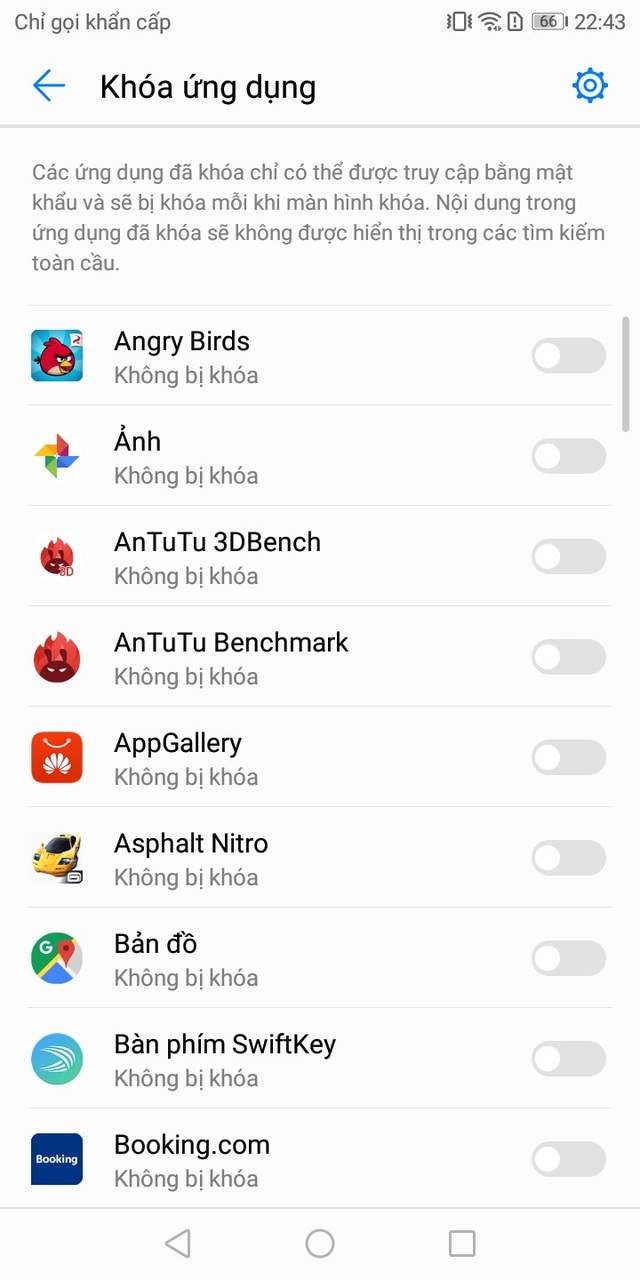Tap the system home button
Screen dimensions: 640x1280
(320, 1243)
